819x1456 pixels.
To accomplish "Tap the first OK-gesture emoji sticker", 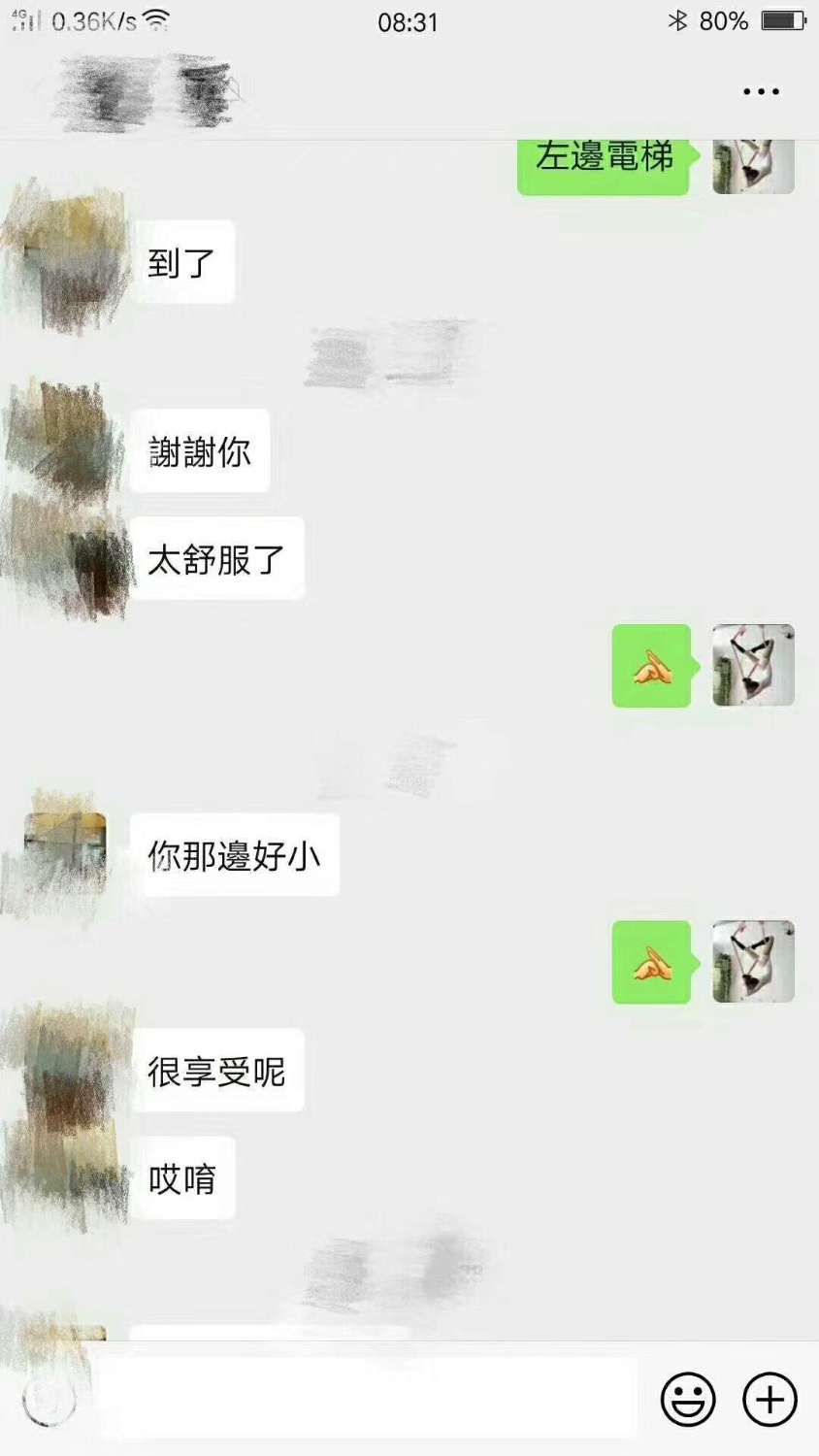I will [x=651, y=667].
